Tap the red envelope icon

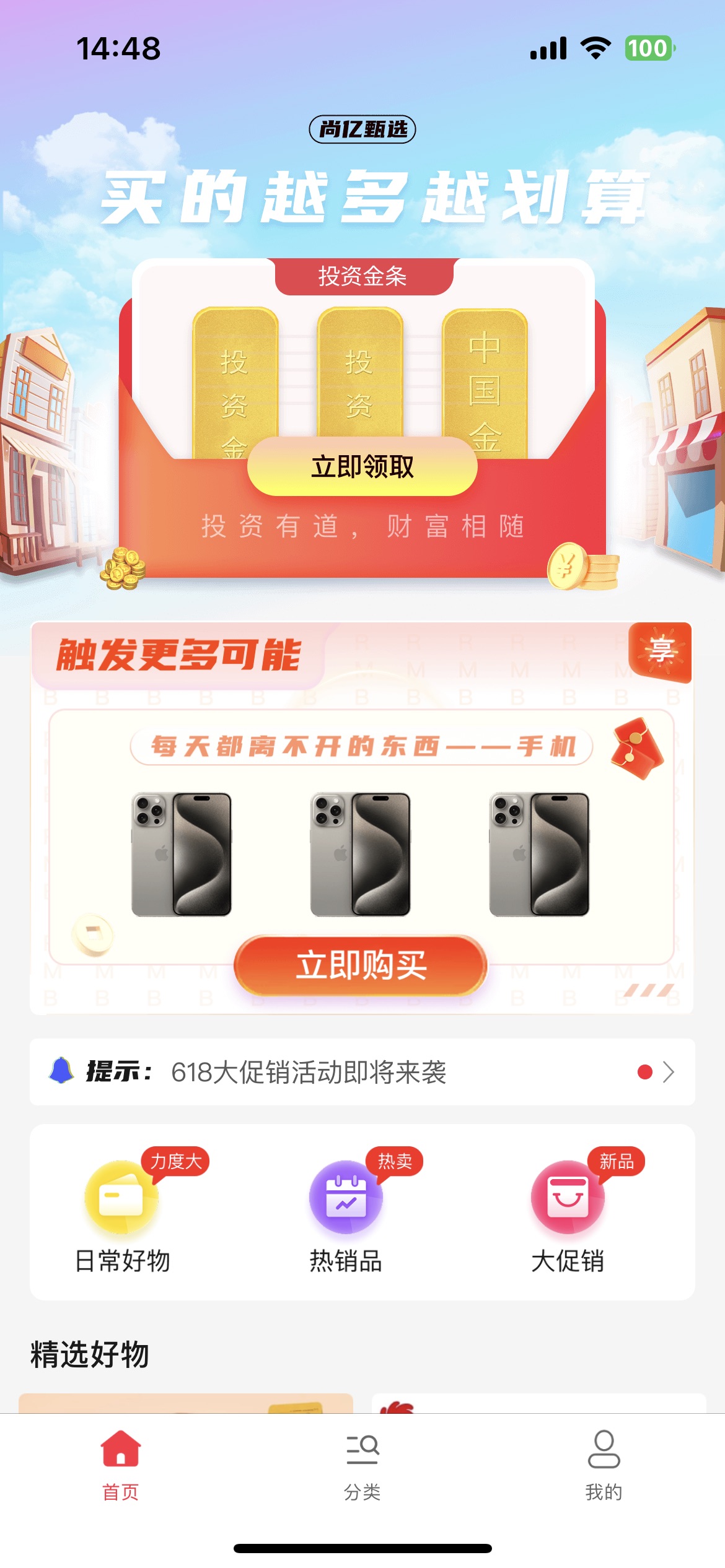click(637, 748)
